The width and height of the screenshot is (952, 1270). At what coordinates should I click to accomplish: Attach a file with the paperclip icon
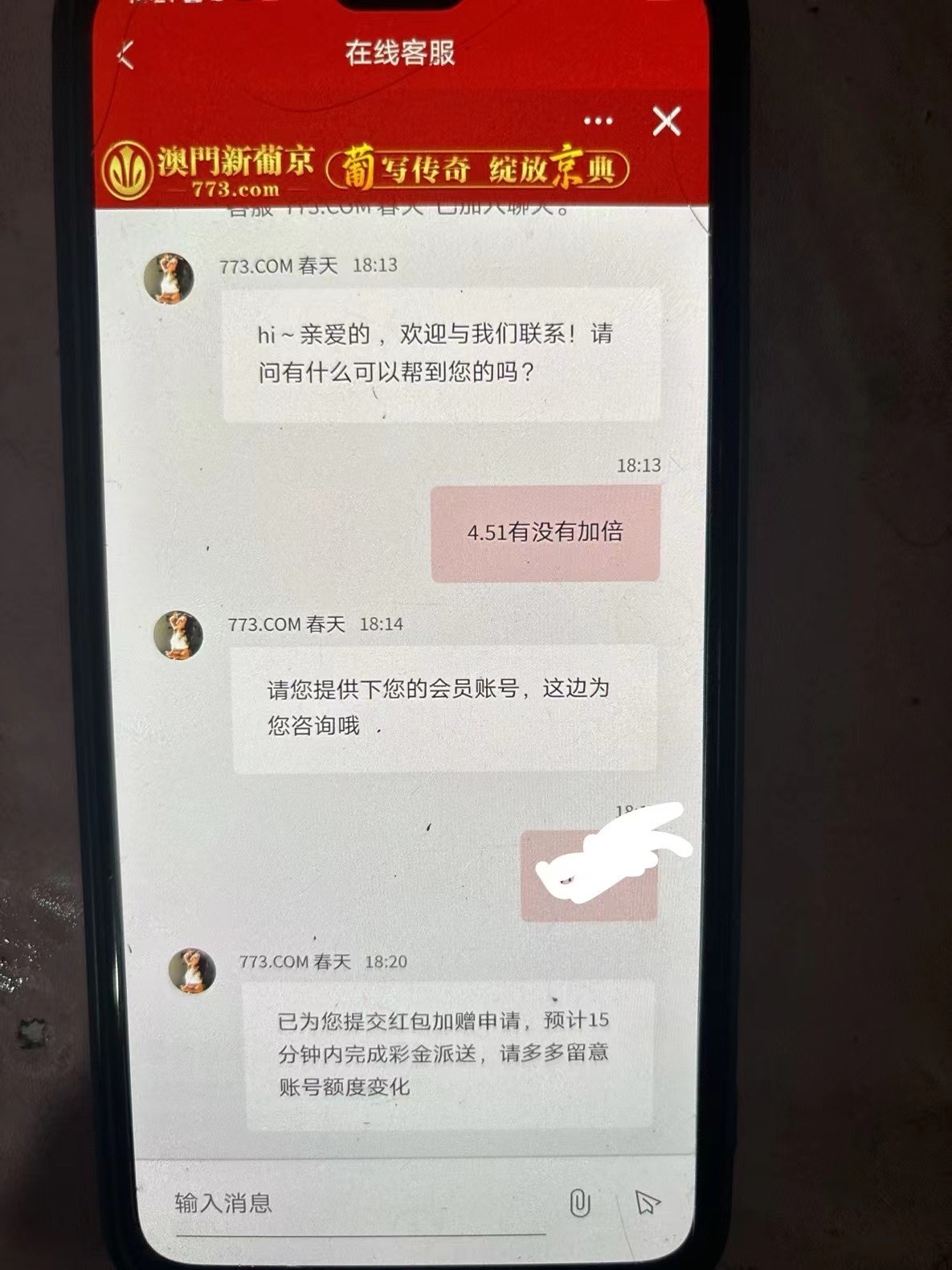579,1203
